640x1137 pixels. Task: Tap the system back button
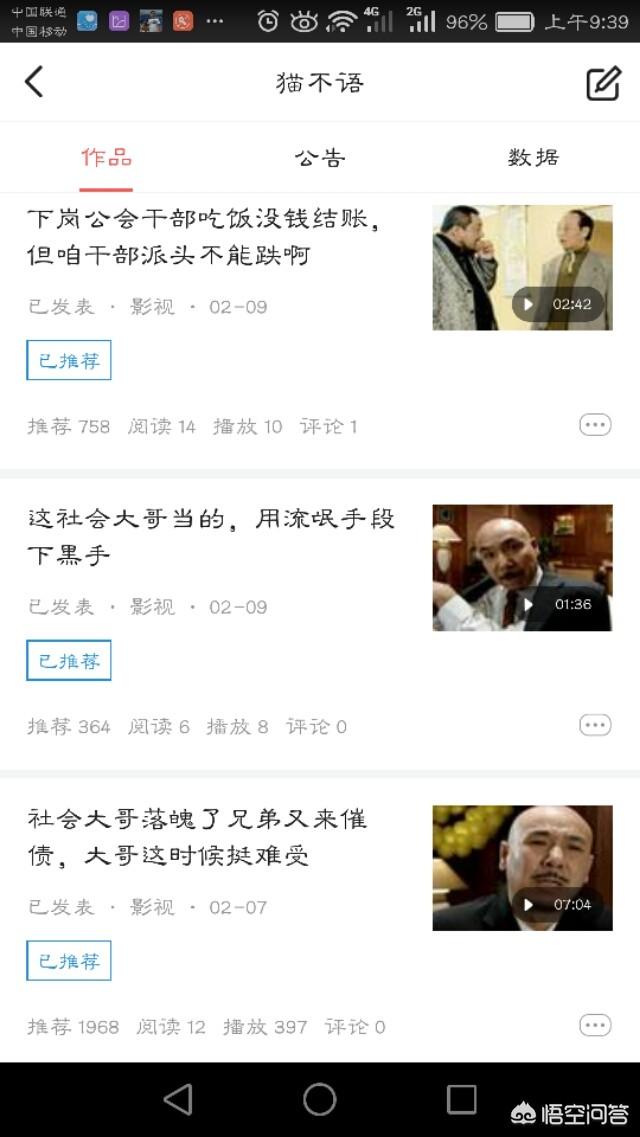(178, 1099)
